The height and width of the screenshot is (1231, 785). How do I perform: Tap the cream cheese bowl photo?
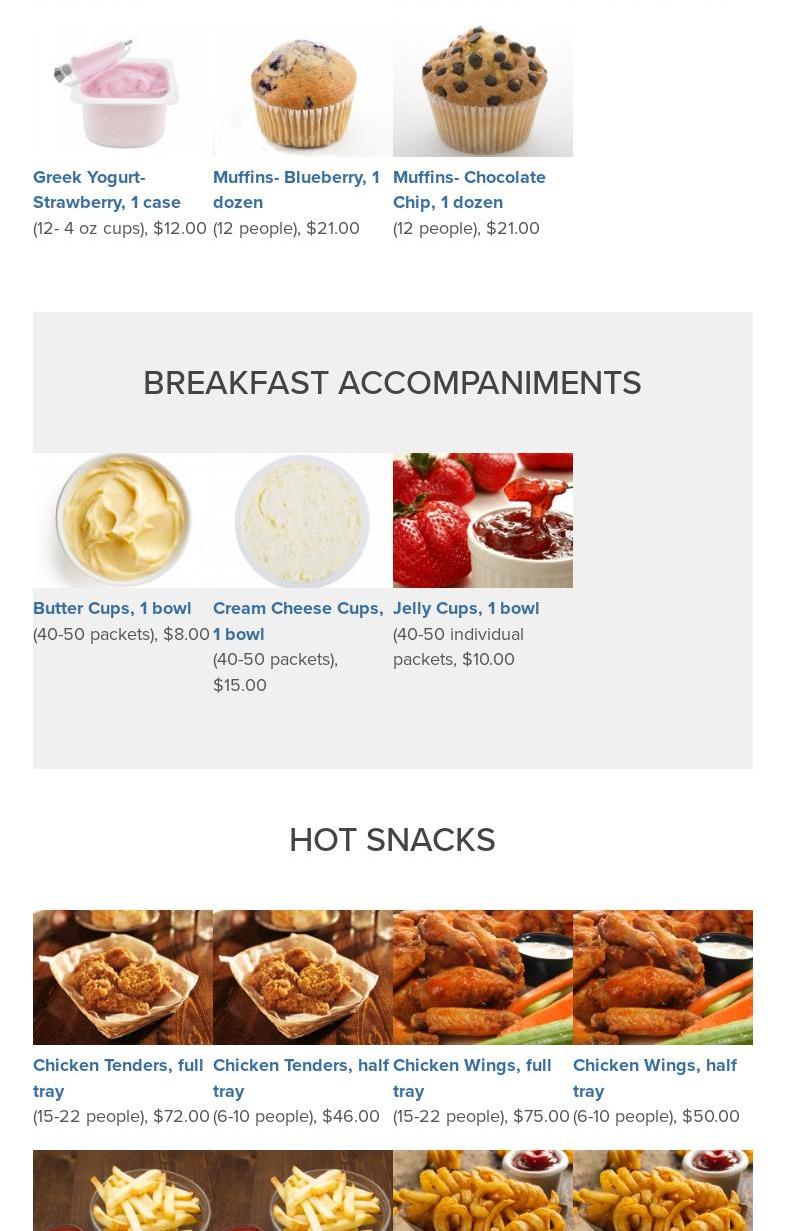coord(302,520)
